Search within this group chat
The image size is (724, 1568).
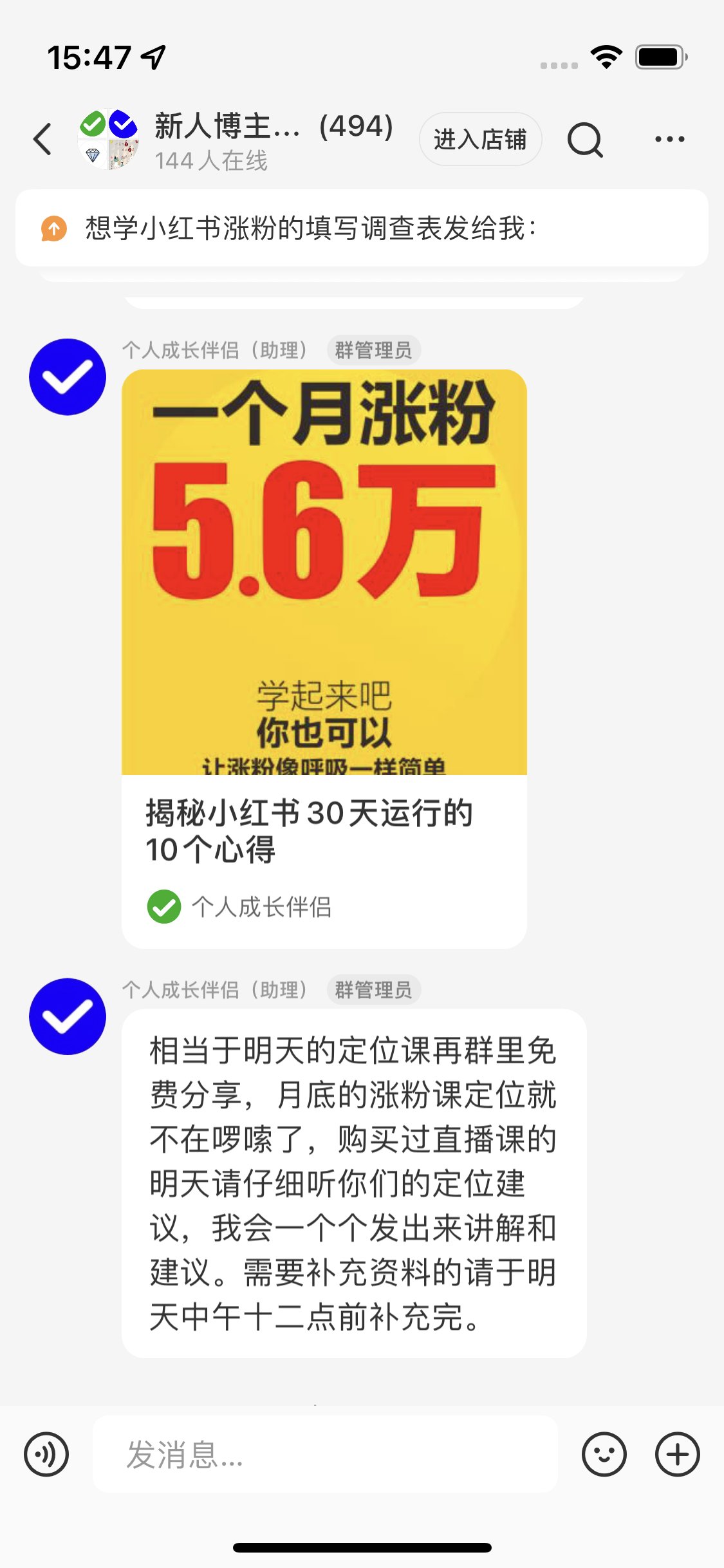(x=584, y=139)
